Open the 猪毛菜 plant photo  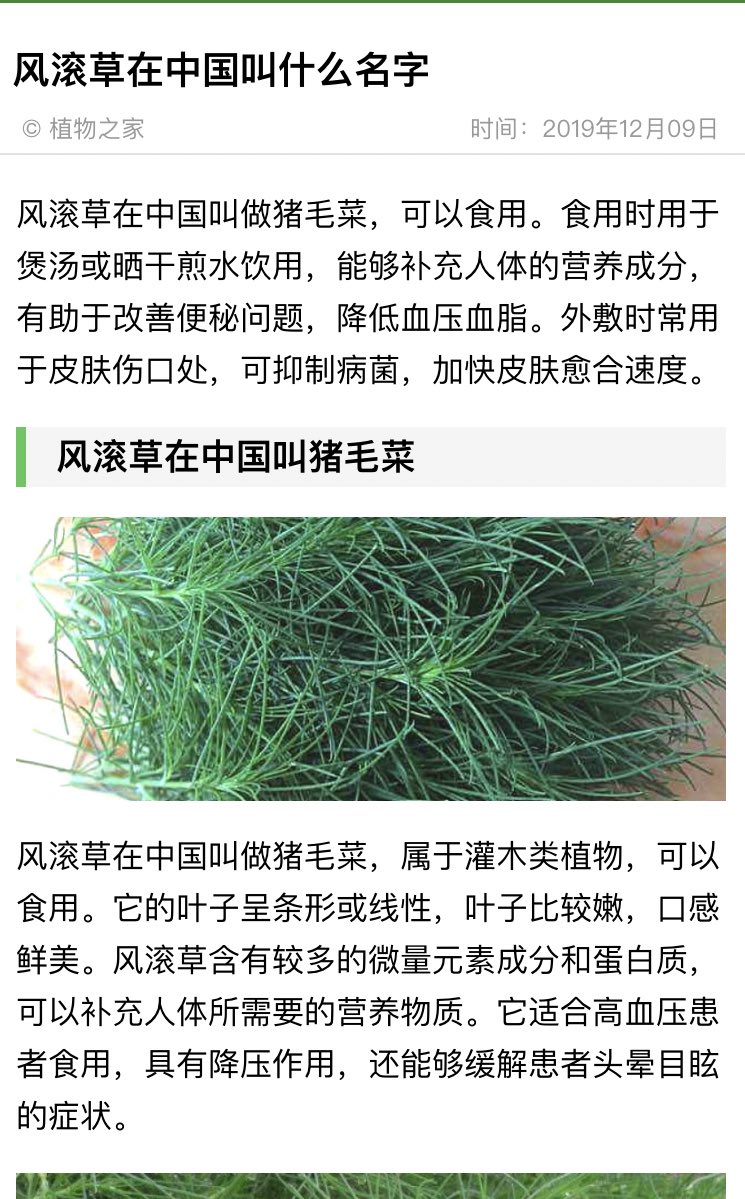point(371,658)
